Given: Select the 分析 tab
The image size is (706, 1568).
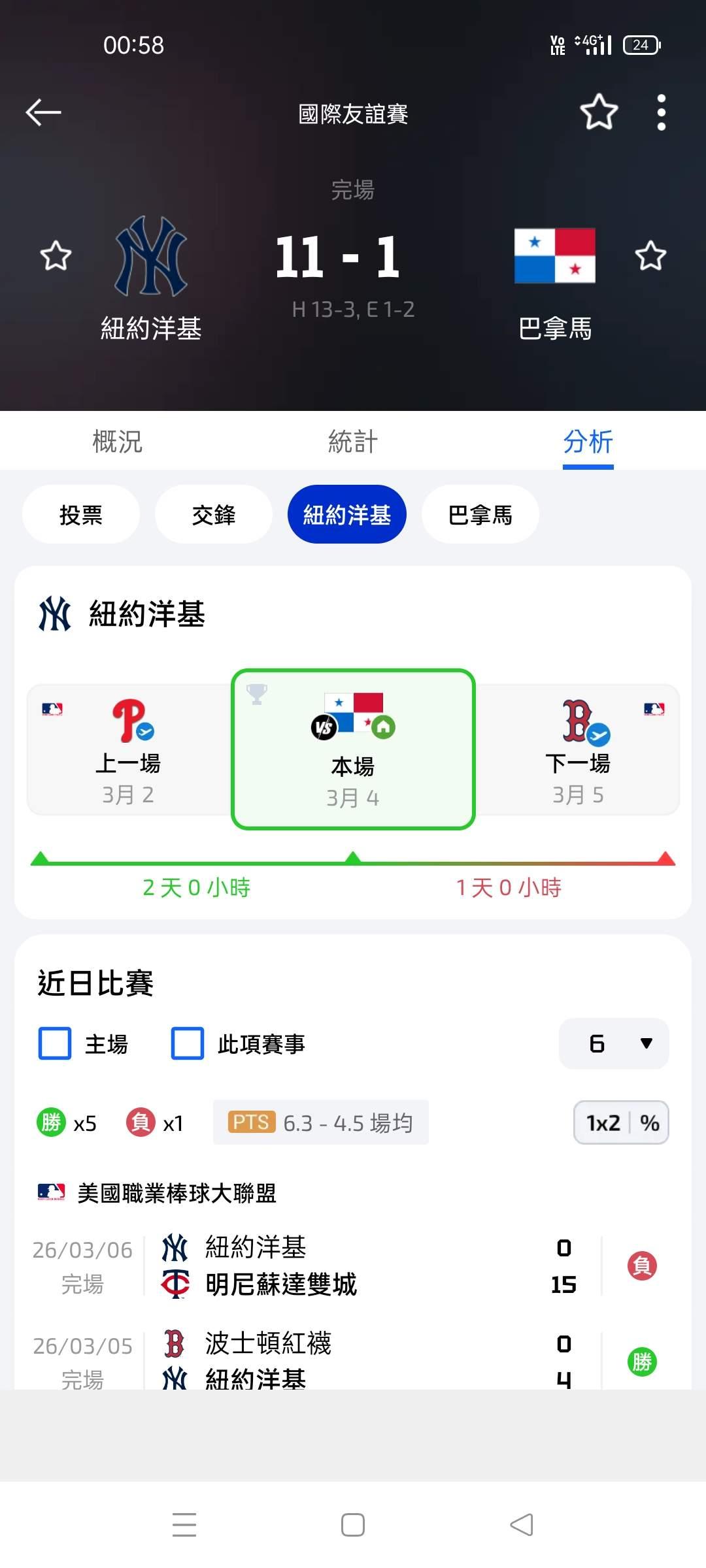Looking at the screenshot, I should (x=588, y=442).
